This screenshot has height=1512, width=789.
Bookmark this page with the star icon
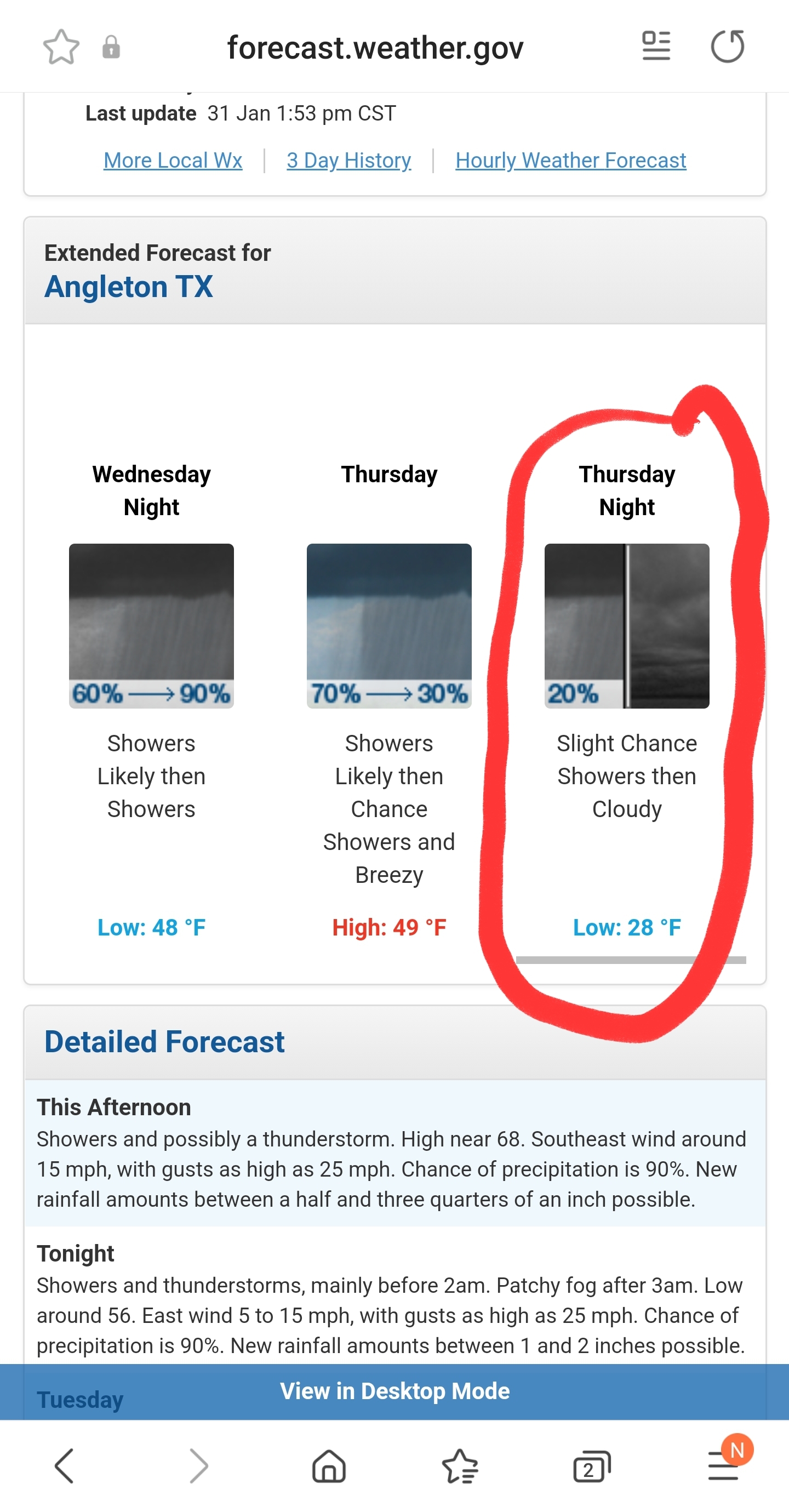[x=60, y=47]
